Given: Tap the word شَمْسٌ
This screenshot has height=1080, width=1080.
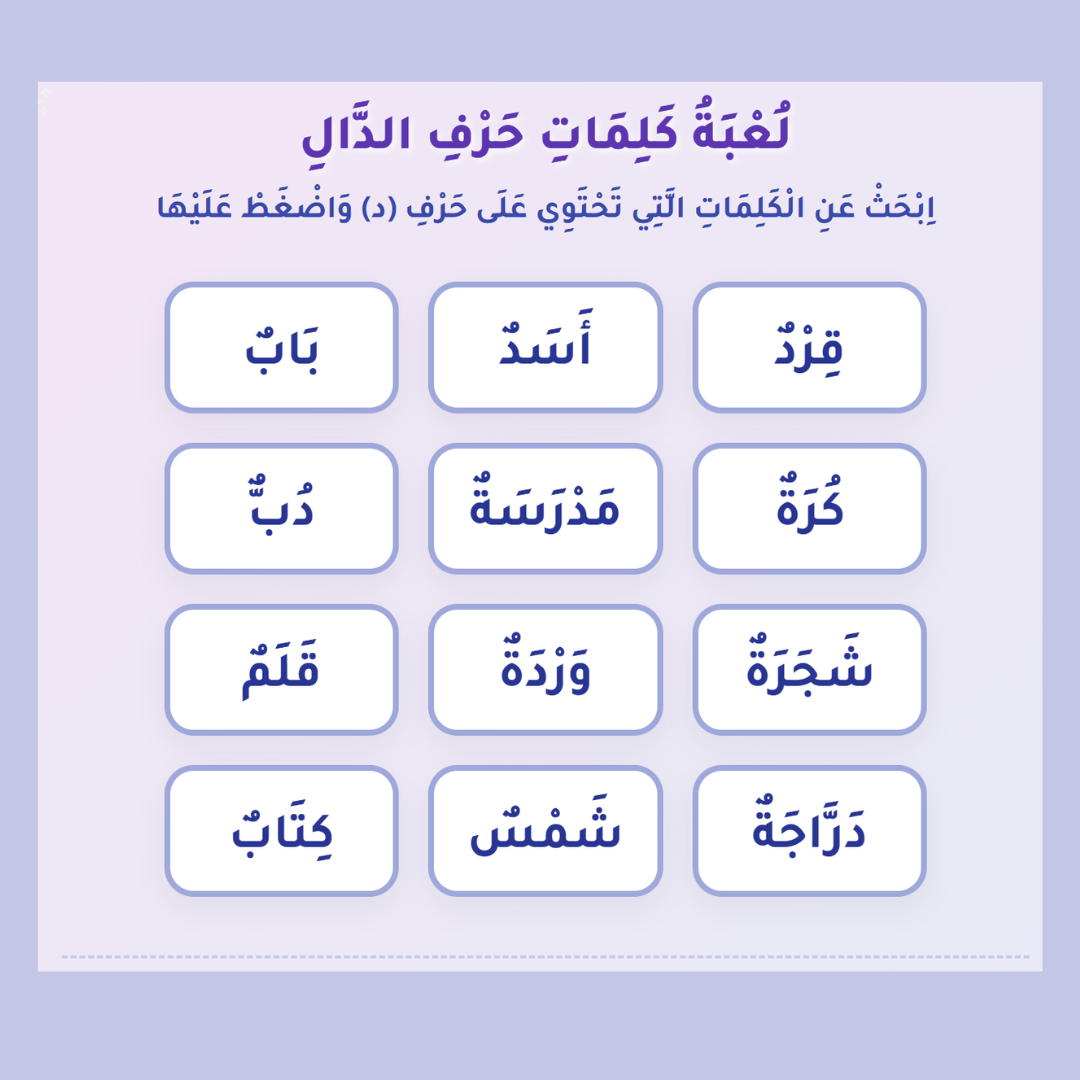Looking at the screenshot, I should [545, 831].
